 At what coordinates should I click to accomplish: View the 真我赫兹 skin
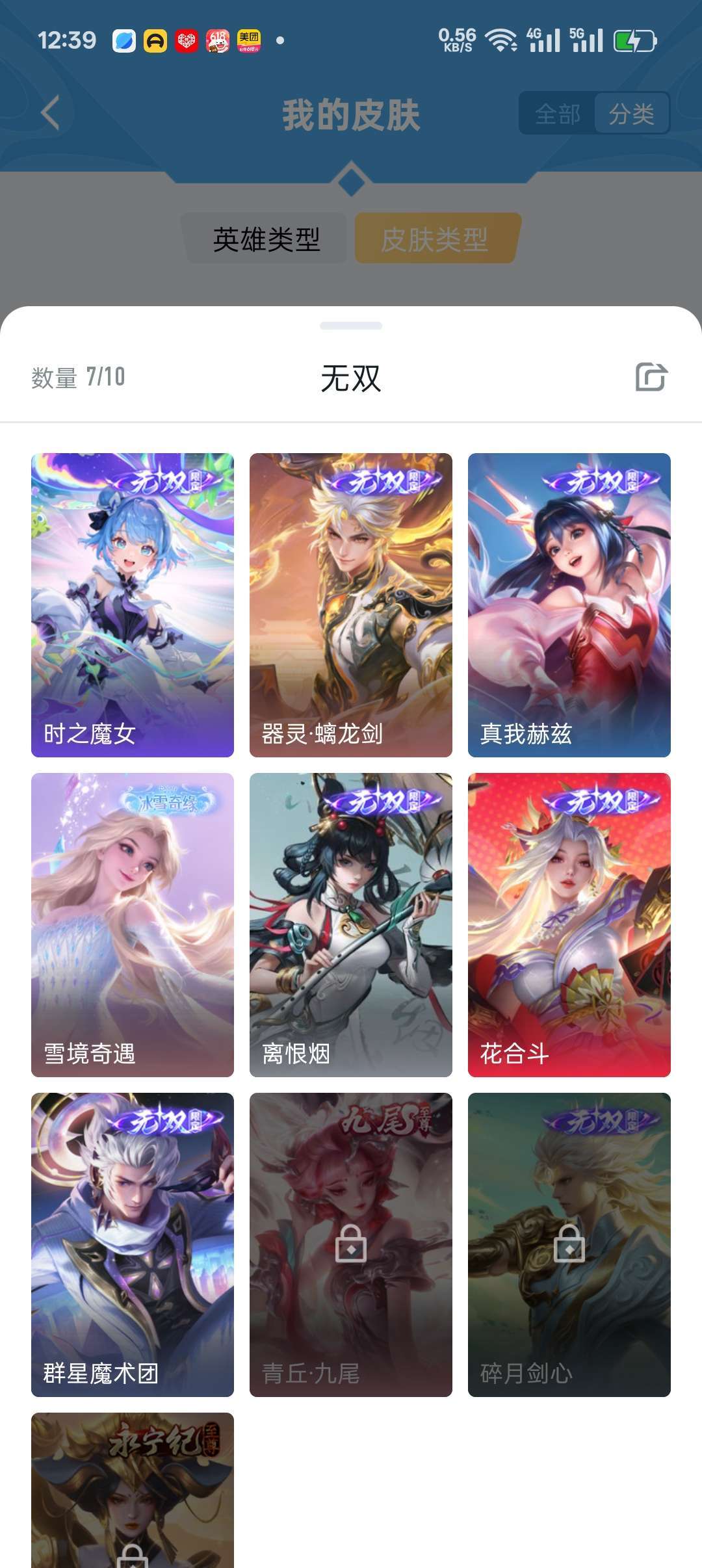tap(569, 605)
